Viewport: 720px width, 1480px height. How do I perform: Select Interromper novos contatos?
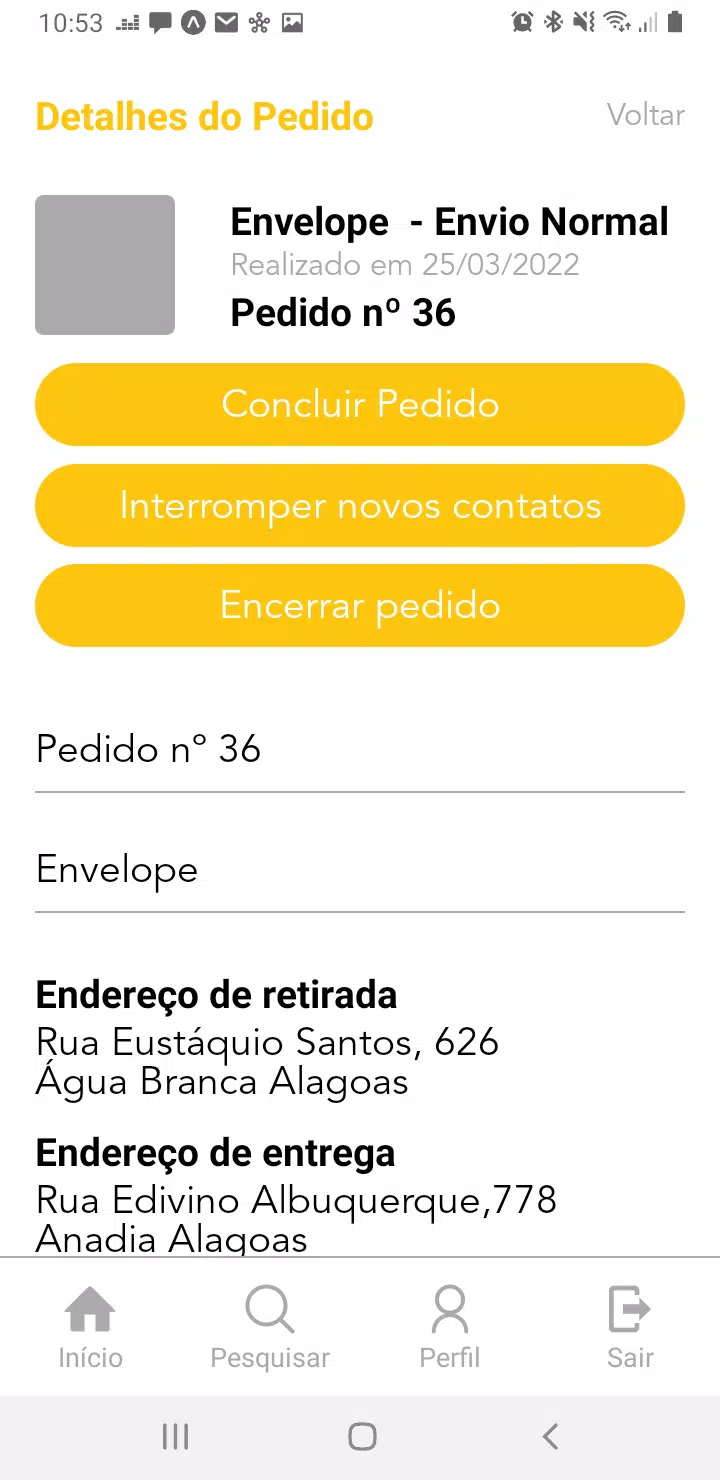tap(360, 505)
